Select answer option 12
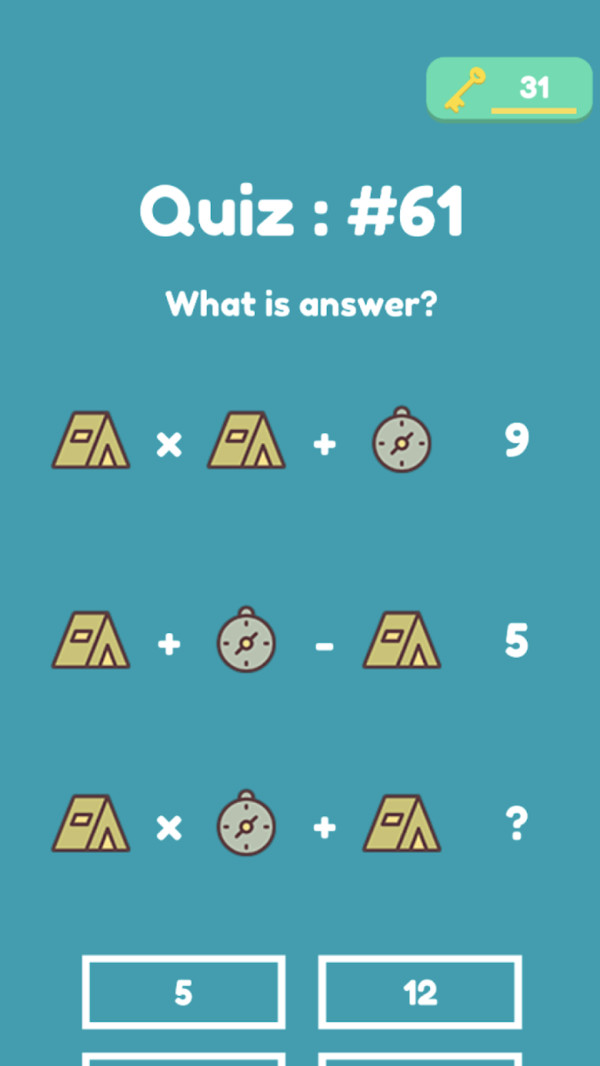Image resolution: width=600 pixels, height=1066 pixels. 420,992
